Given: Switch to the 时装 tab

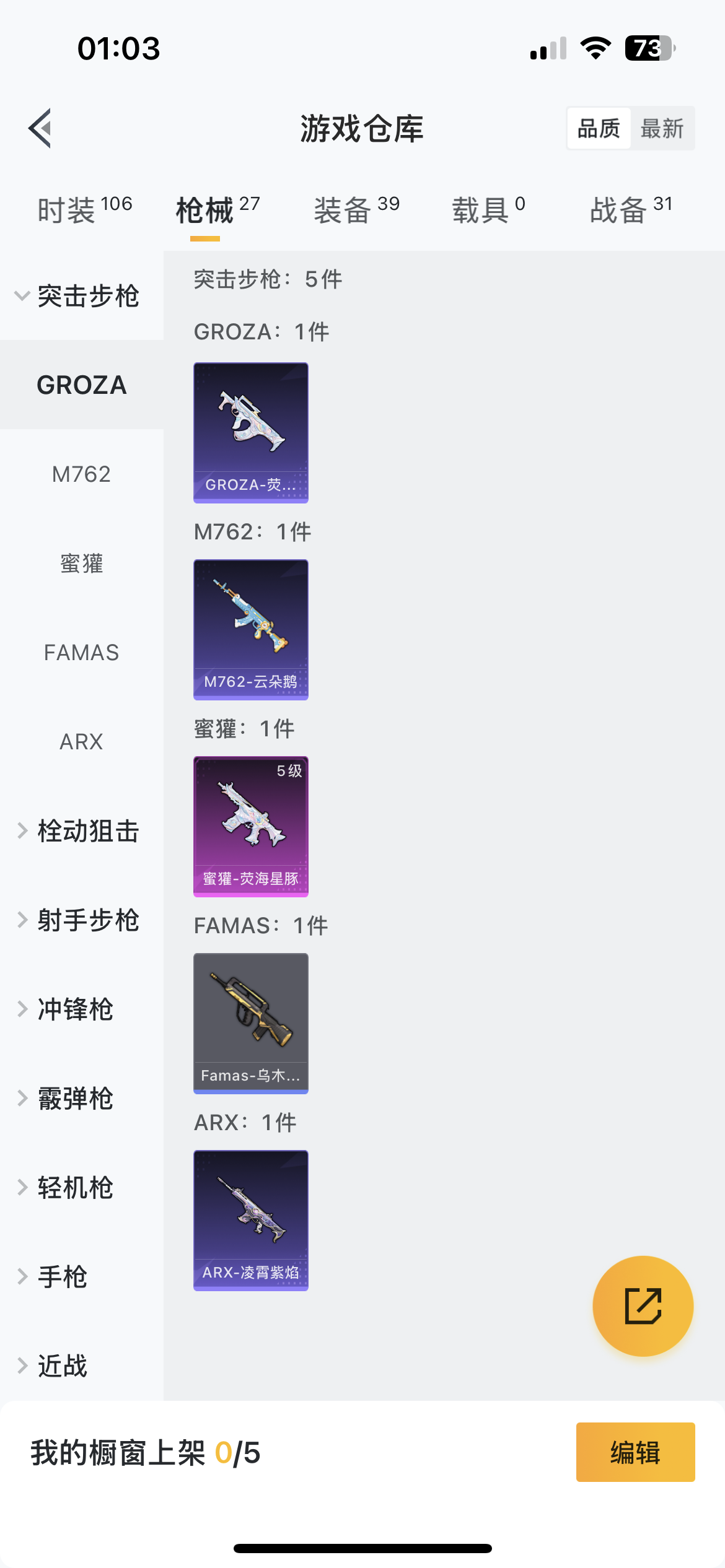Looking at the screenshot, I should coord(84,209).
